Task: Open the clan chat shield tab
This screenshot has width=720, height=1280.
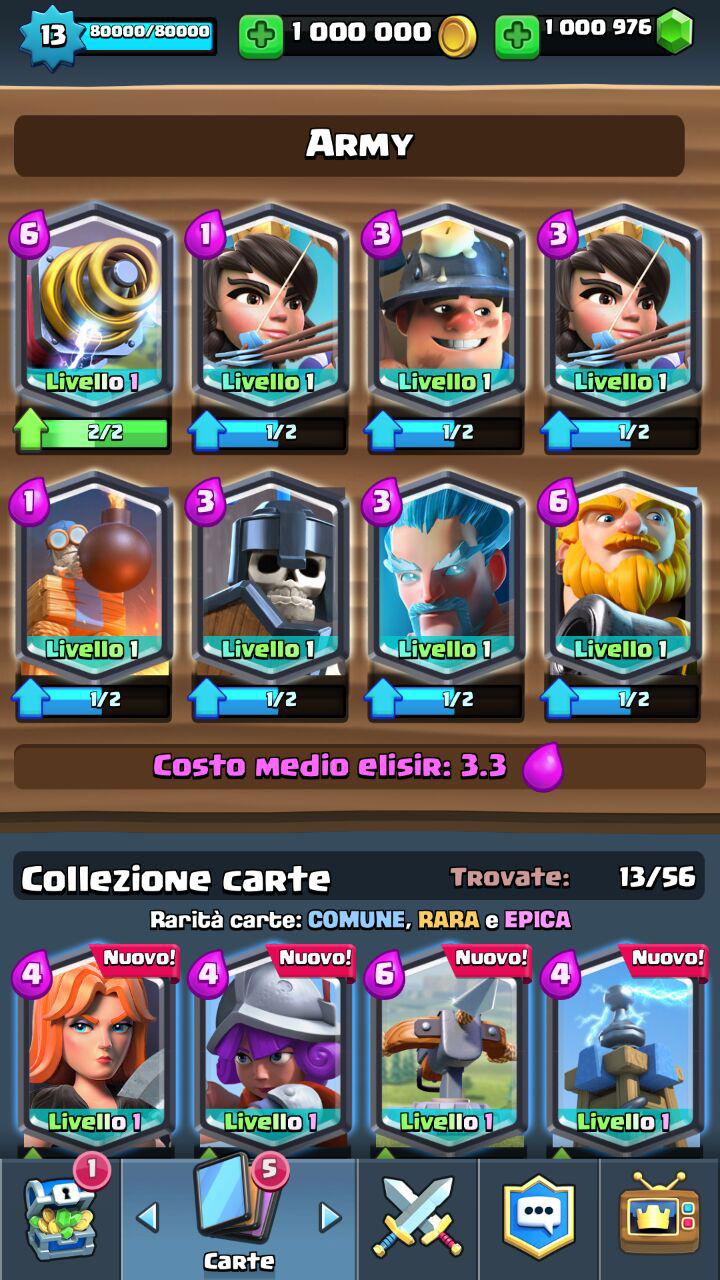Action: click(x=539, y=1219)
